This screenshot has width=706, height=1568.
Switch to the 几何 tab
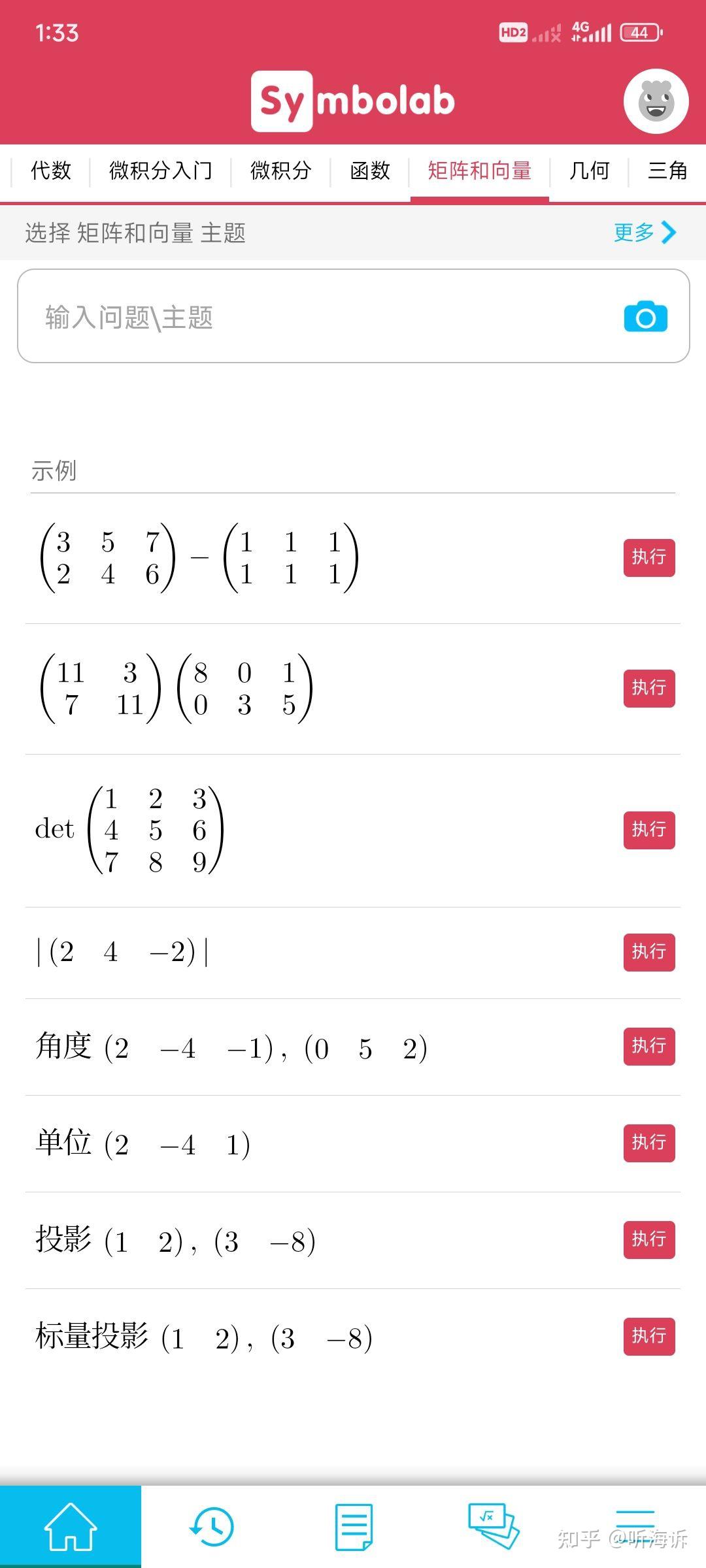coord(589,171)
